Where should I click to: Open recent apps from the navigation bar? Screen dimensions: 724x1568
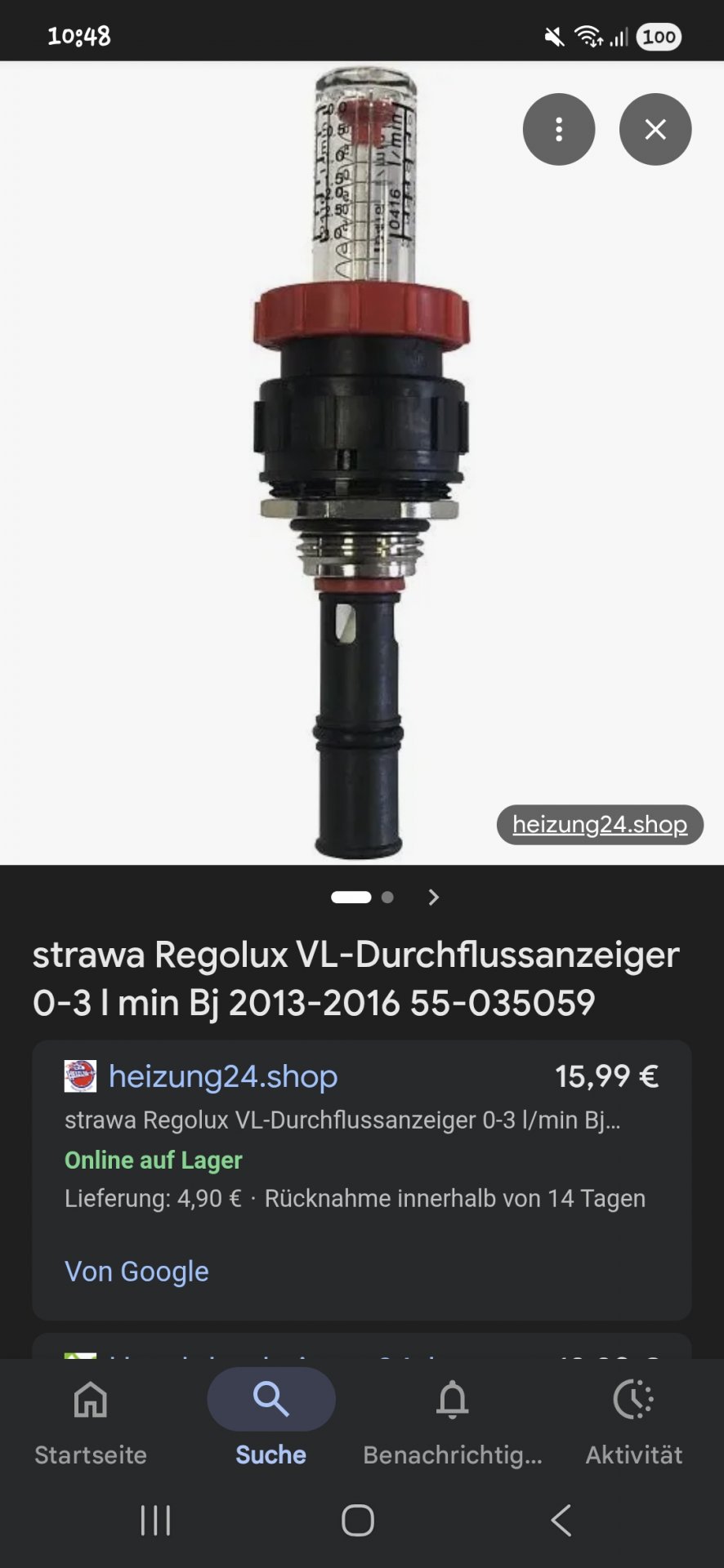155,1520
